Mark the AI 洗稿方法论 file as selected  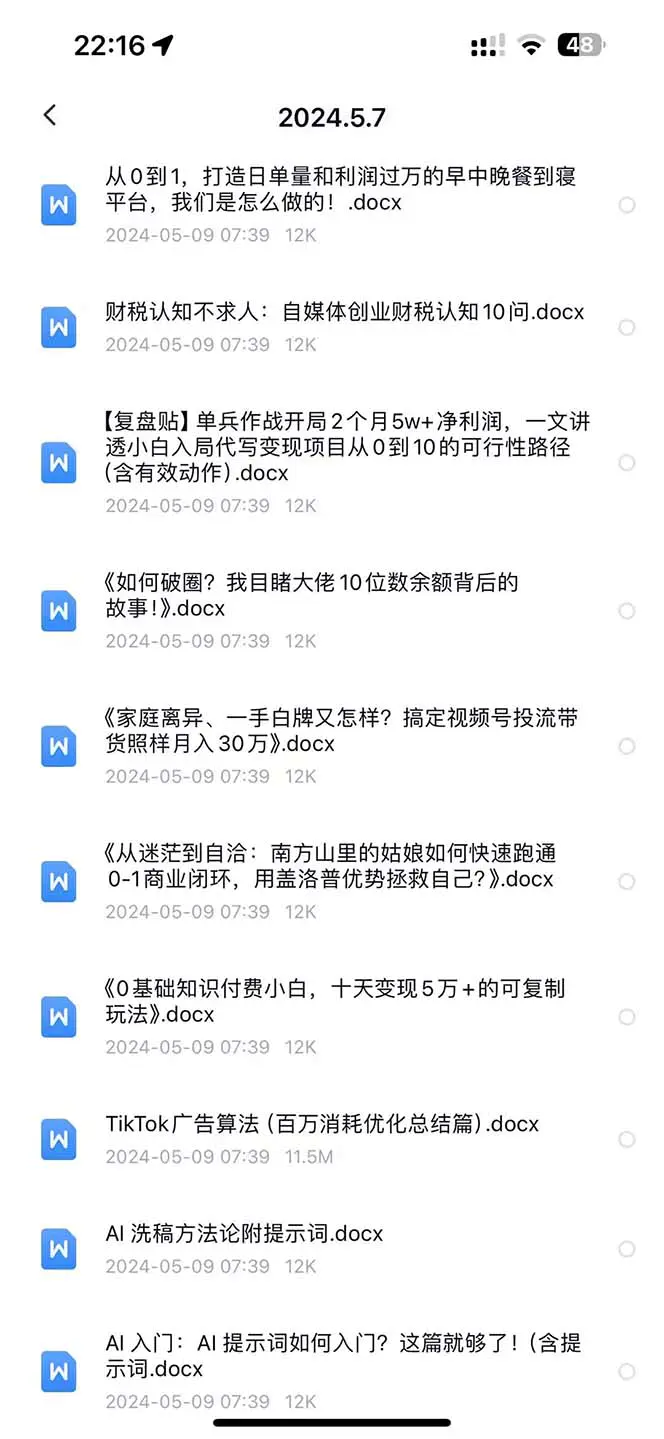(x=627, y=1249)
